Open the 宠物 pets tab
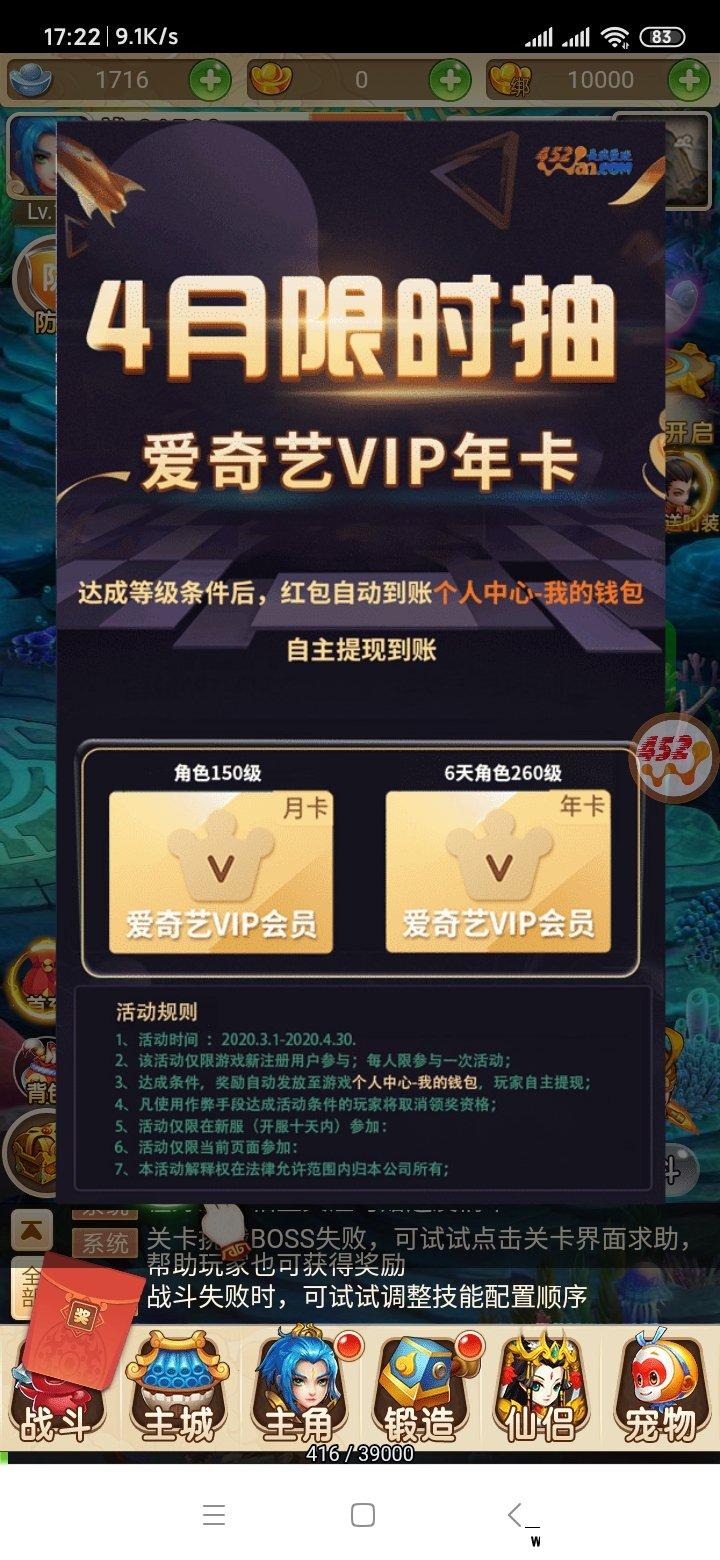Image resolution: width=720 pixels, height=1560 pixels. coord(661,1392)
